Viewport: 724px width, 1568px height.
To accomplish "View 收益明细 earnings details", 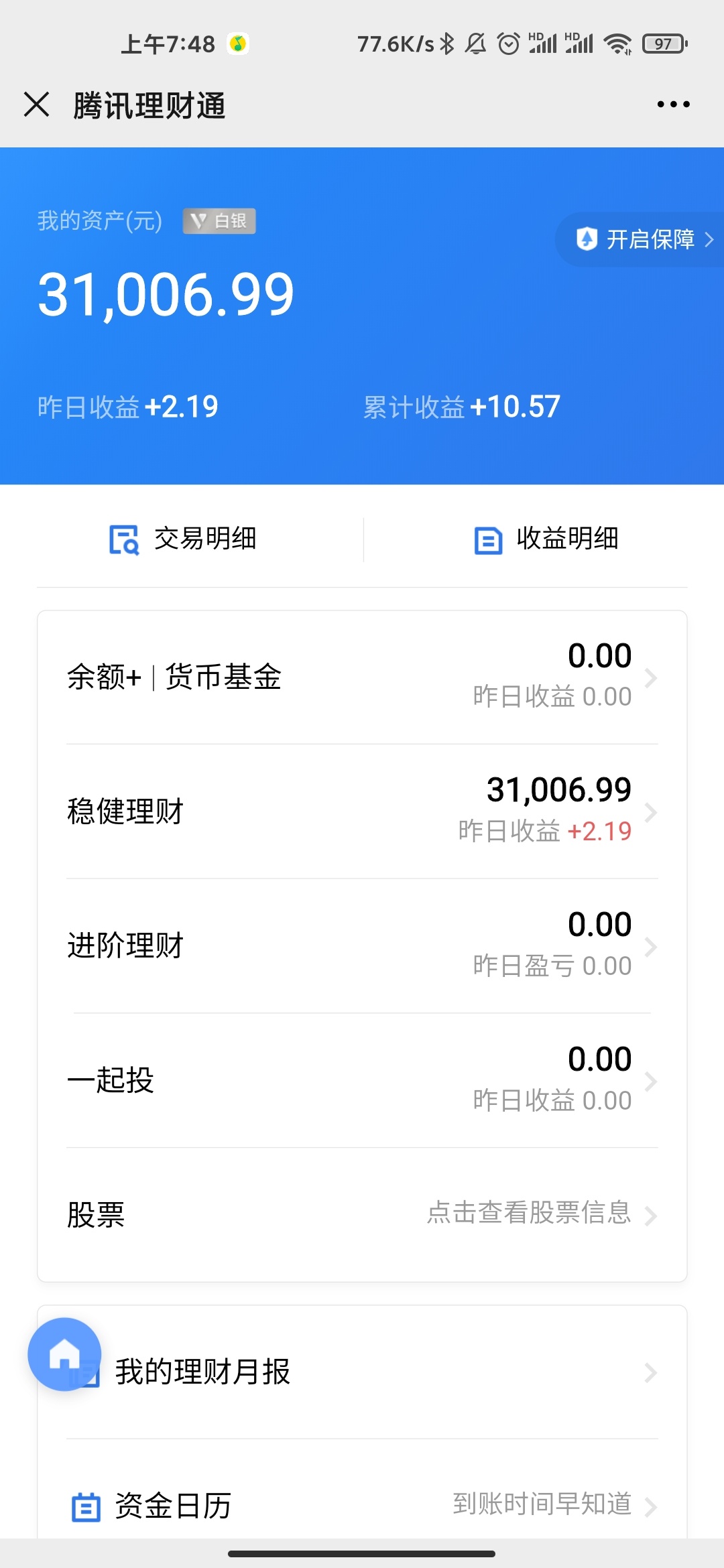I will pyautogui.click(x=546, y=539).
